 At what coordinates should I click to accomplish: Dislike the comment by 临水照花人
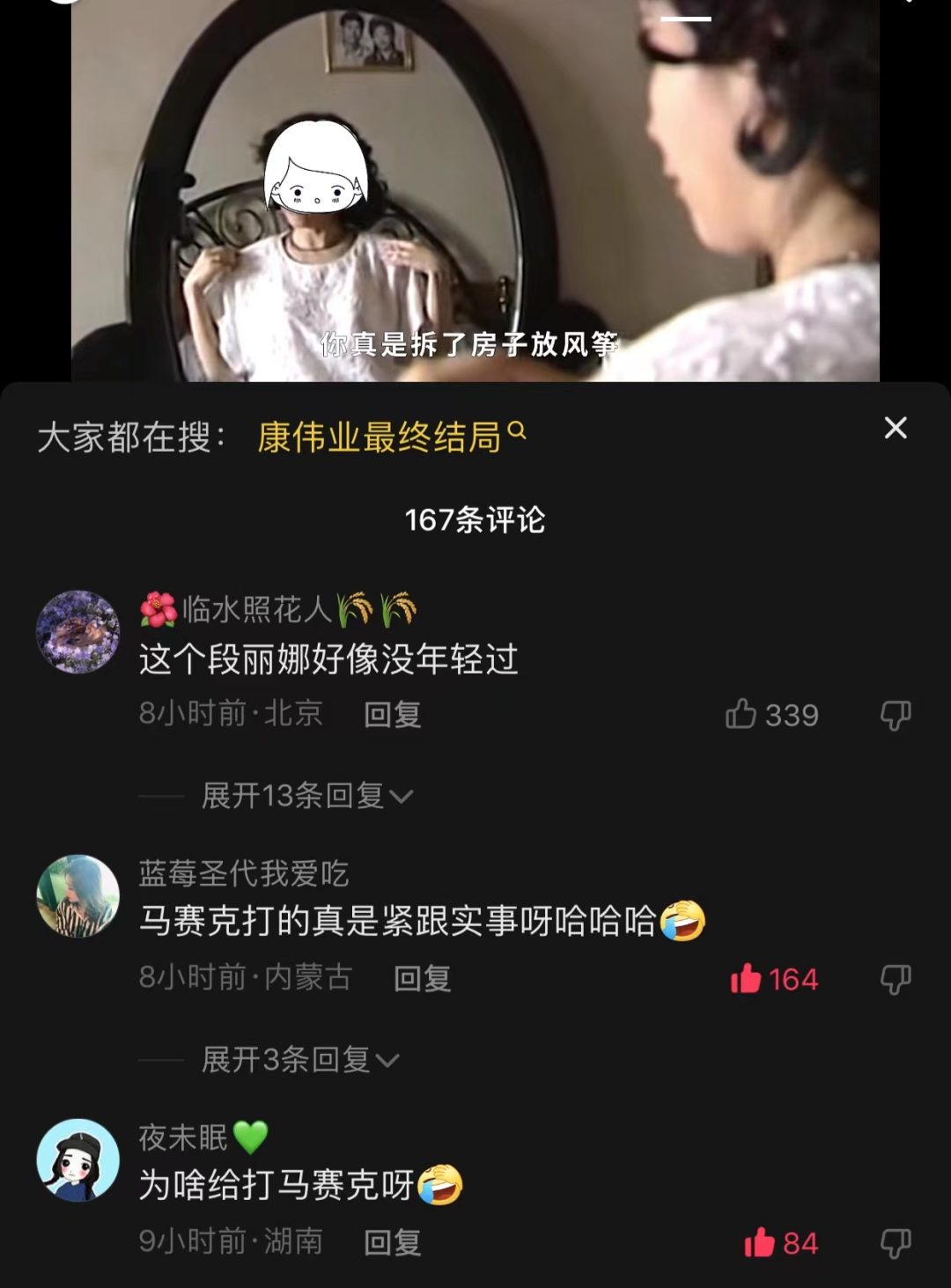tap(896, 714)
